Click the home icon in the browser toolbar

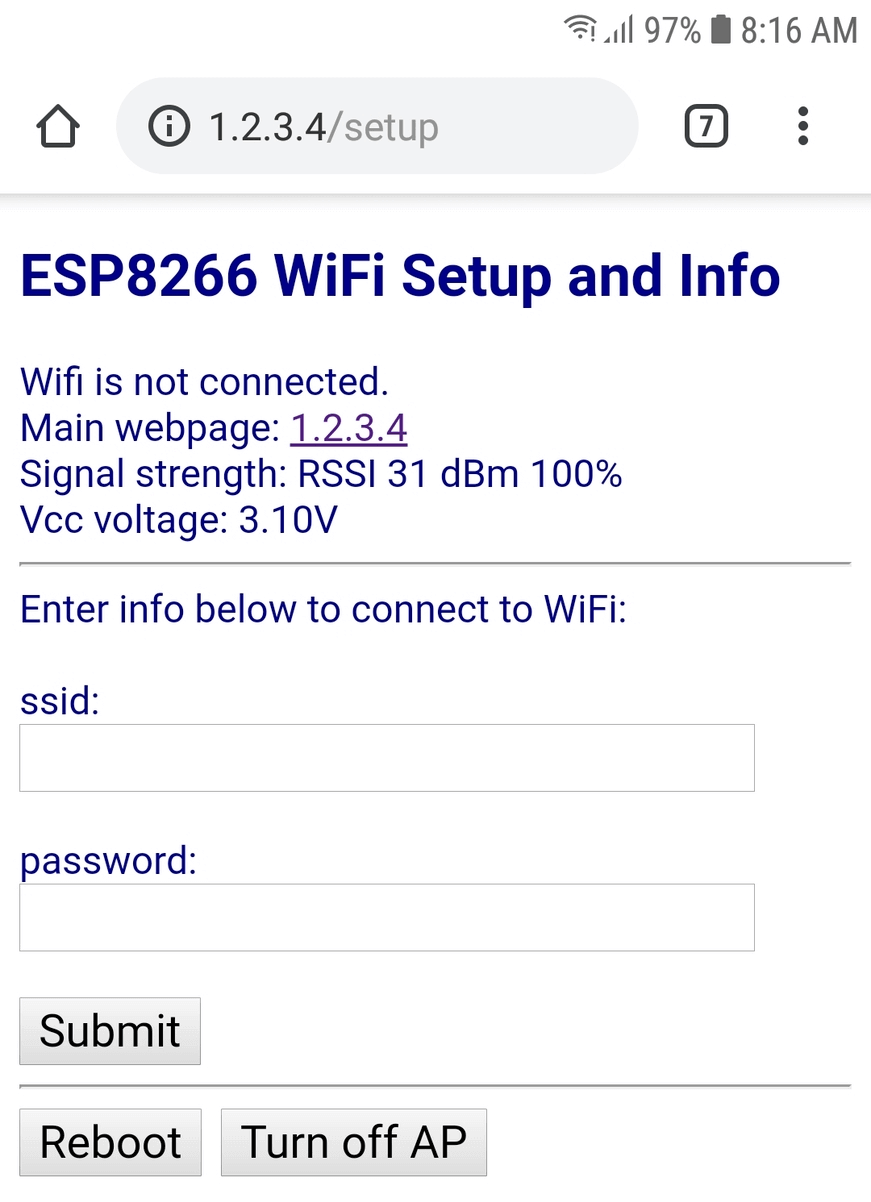(x=57, y=126)
